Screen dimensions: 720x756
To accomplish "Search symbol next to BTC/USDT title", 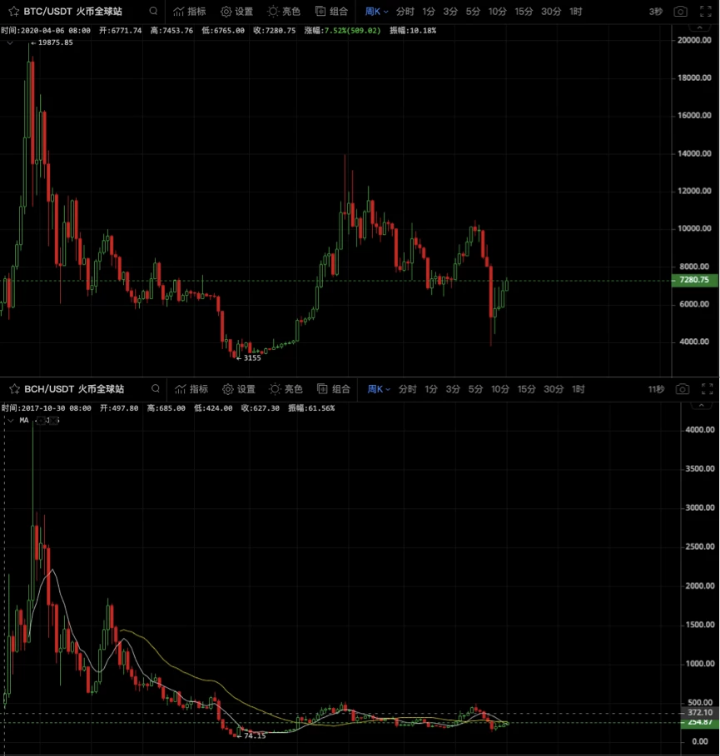I will (x=154, y=11).
